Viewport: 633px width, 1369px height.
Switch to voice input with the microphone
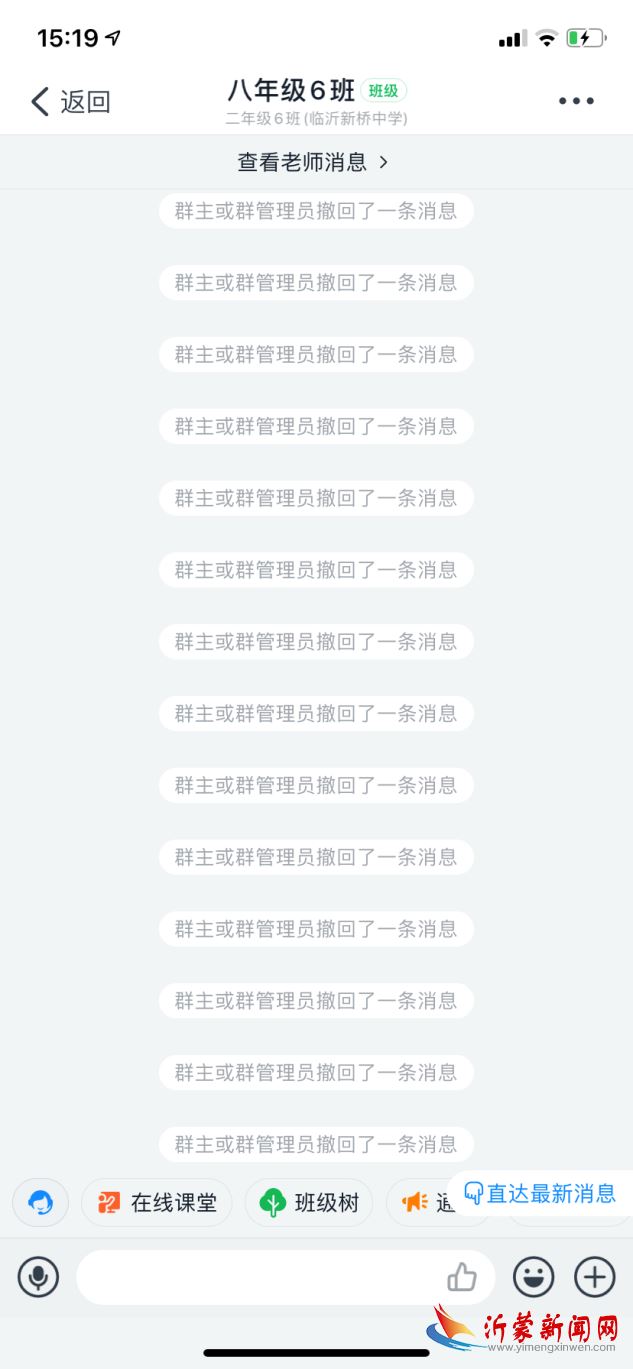coord(39,1277)
